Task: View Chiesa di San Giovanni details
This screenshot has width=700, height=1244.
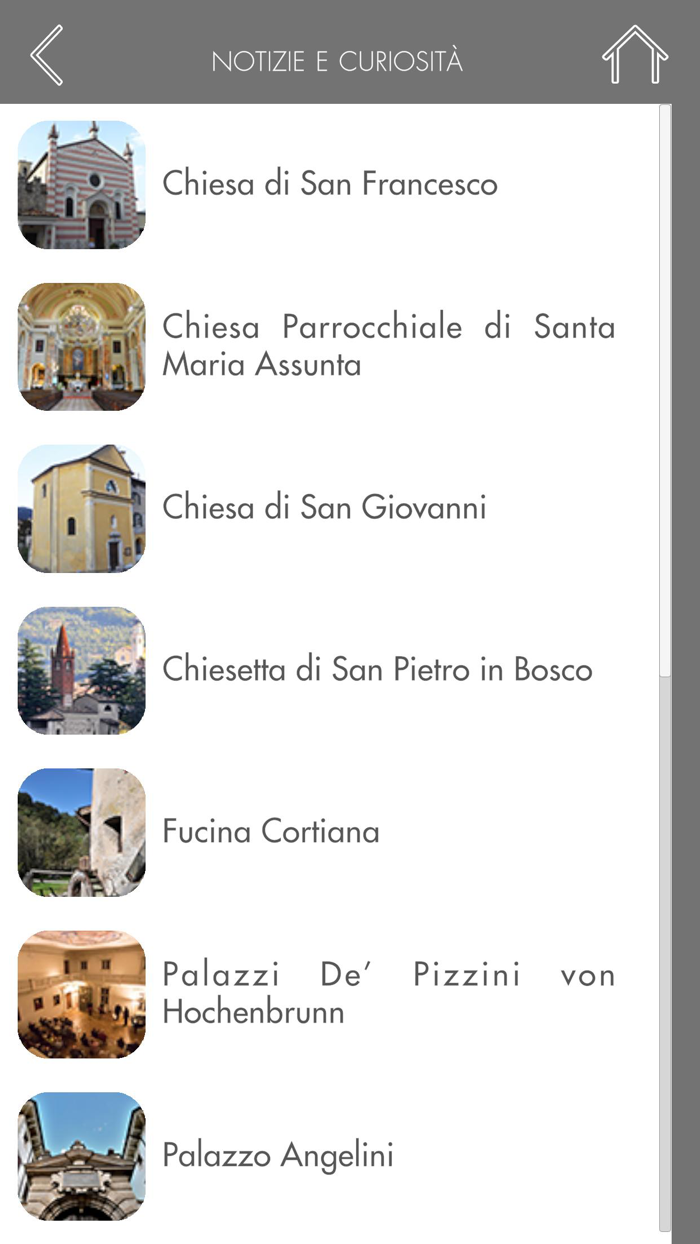Action: coord(324,508)
